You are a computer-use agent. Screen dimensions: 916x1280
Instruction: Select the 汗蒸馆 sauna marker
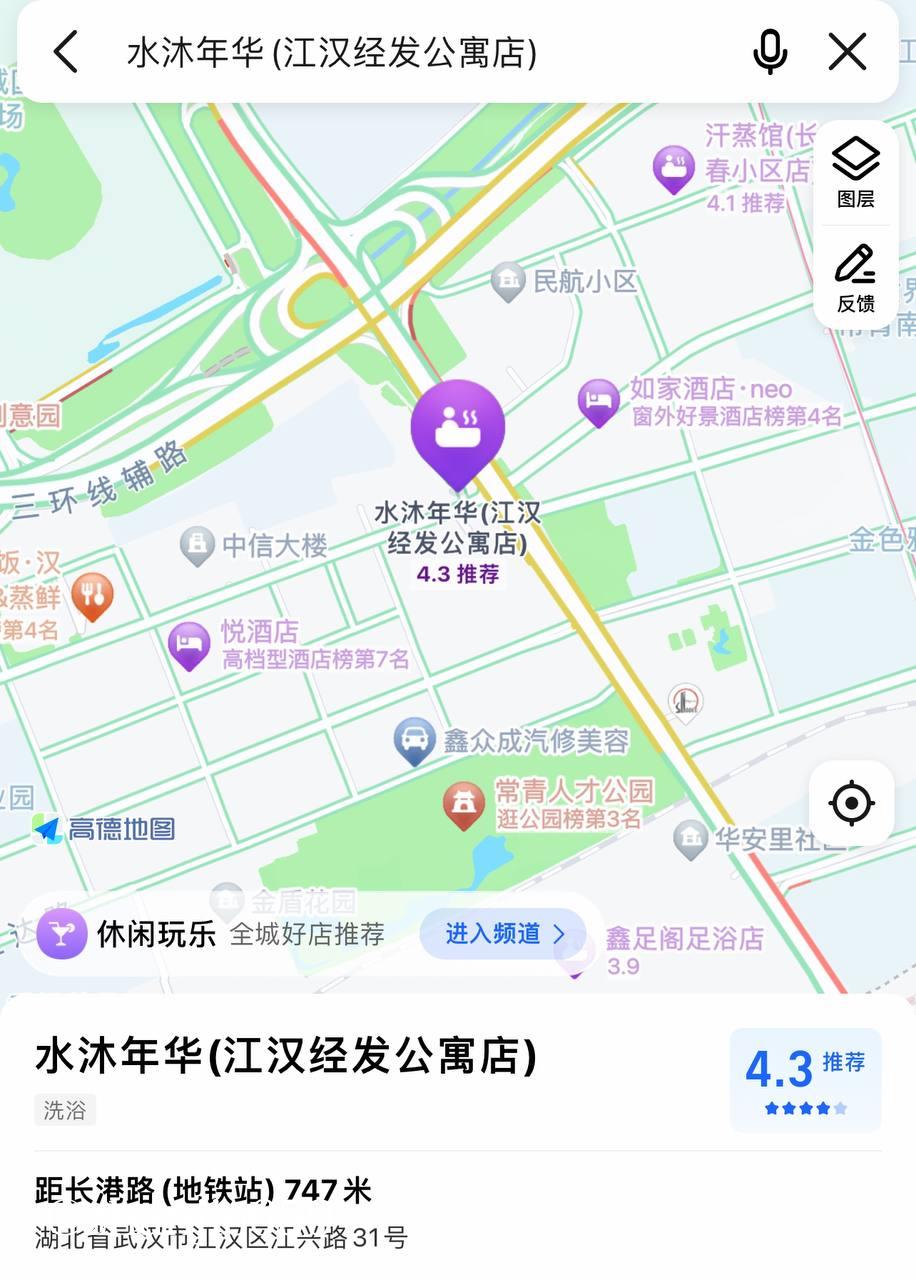(x=674, y=167)
